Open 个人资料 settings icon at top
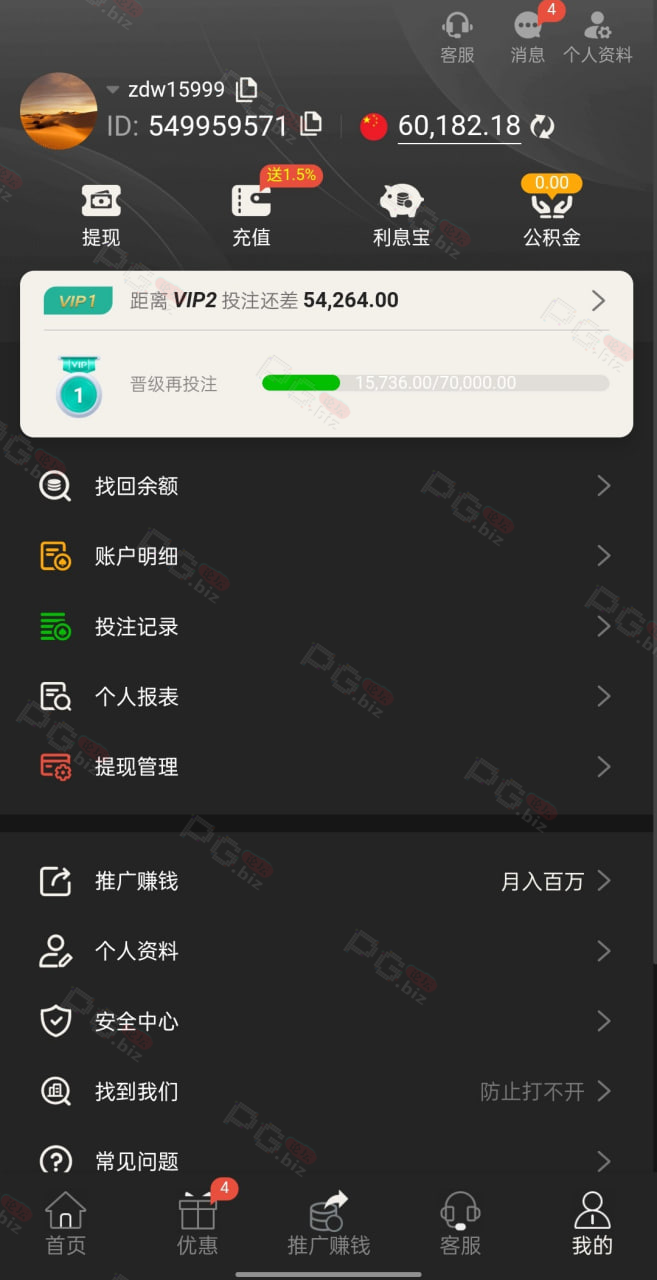This screenshot has height=1280, width=657. (x=598, y=38)
